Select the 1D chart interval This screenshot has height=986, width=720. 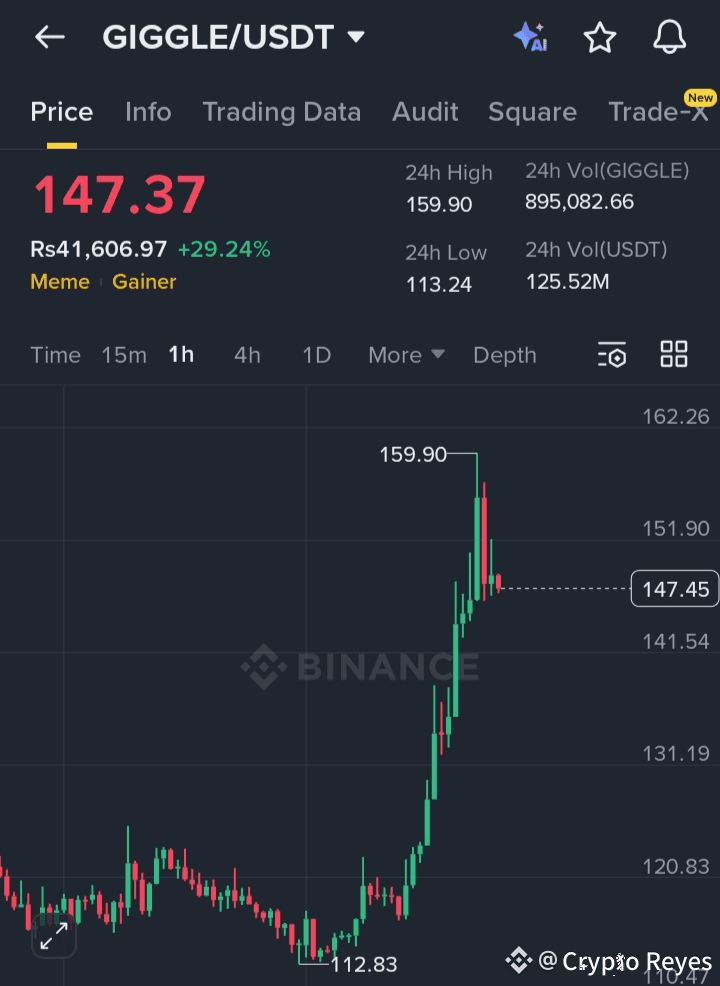point(316,355)
